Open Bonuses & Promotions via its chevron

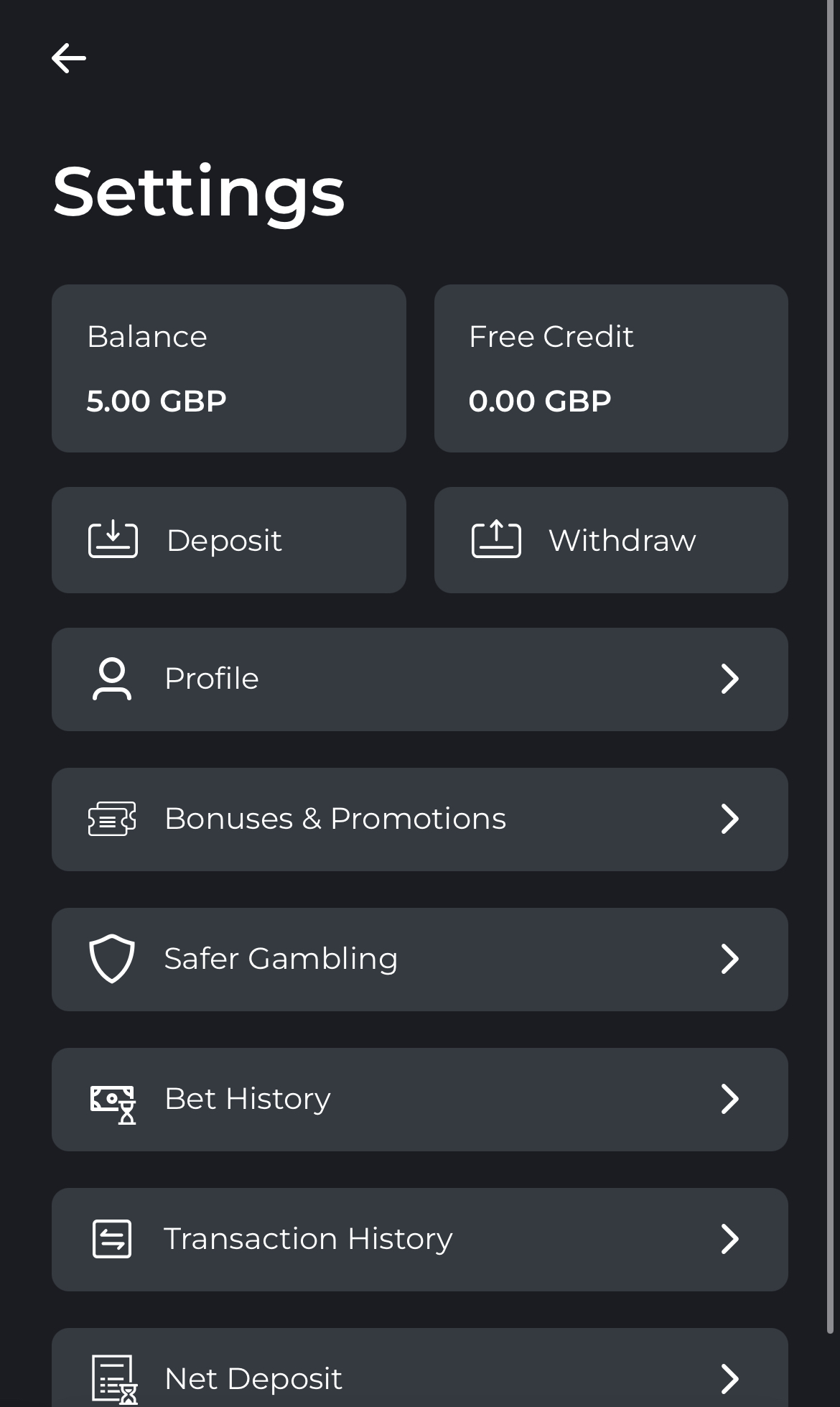click(730, 818)
